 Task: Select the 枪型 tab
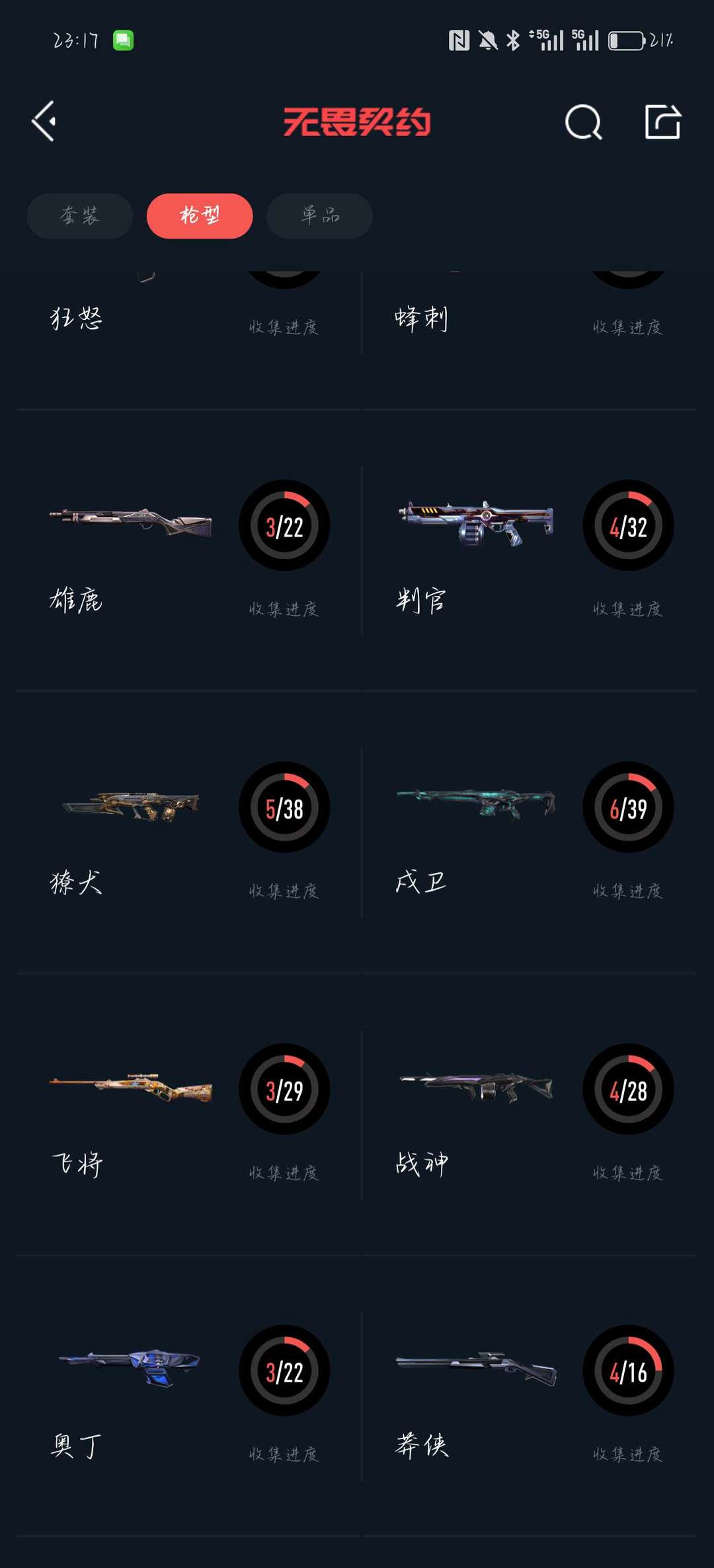[x=200, y=215]
